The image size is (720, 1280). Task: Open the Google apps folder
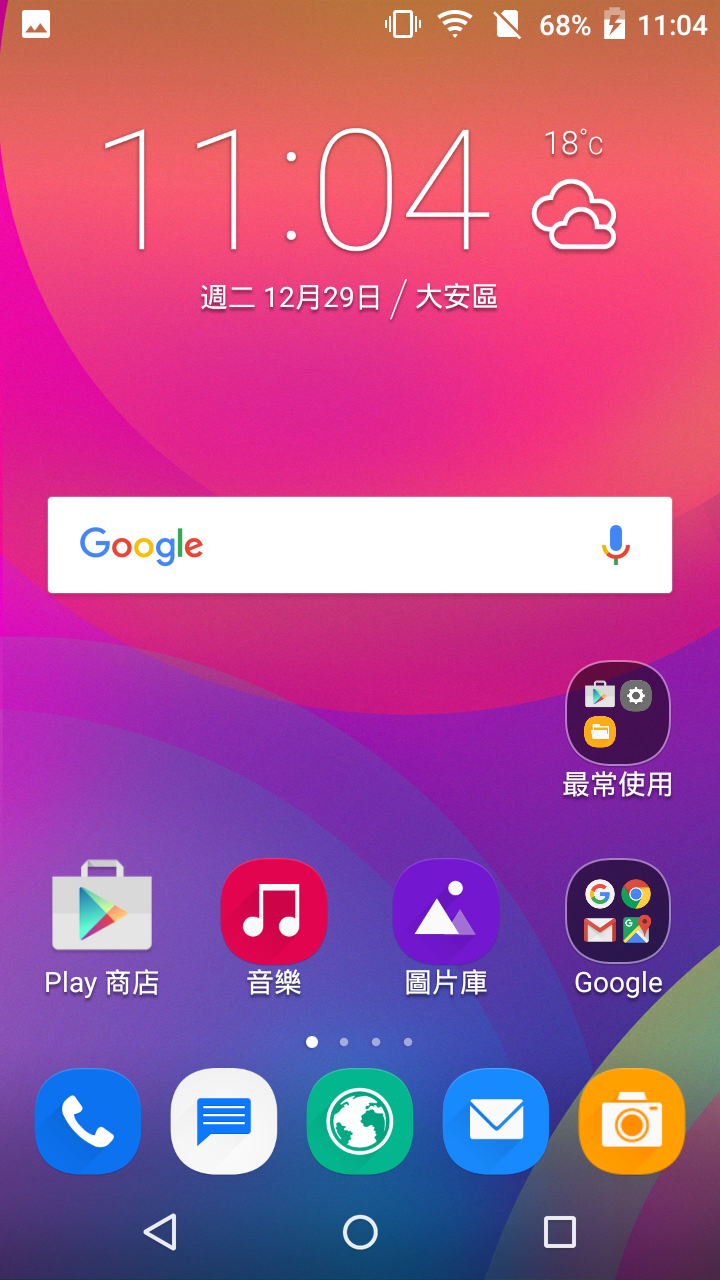click(617, 910)
